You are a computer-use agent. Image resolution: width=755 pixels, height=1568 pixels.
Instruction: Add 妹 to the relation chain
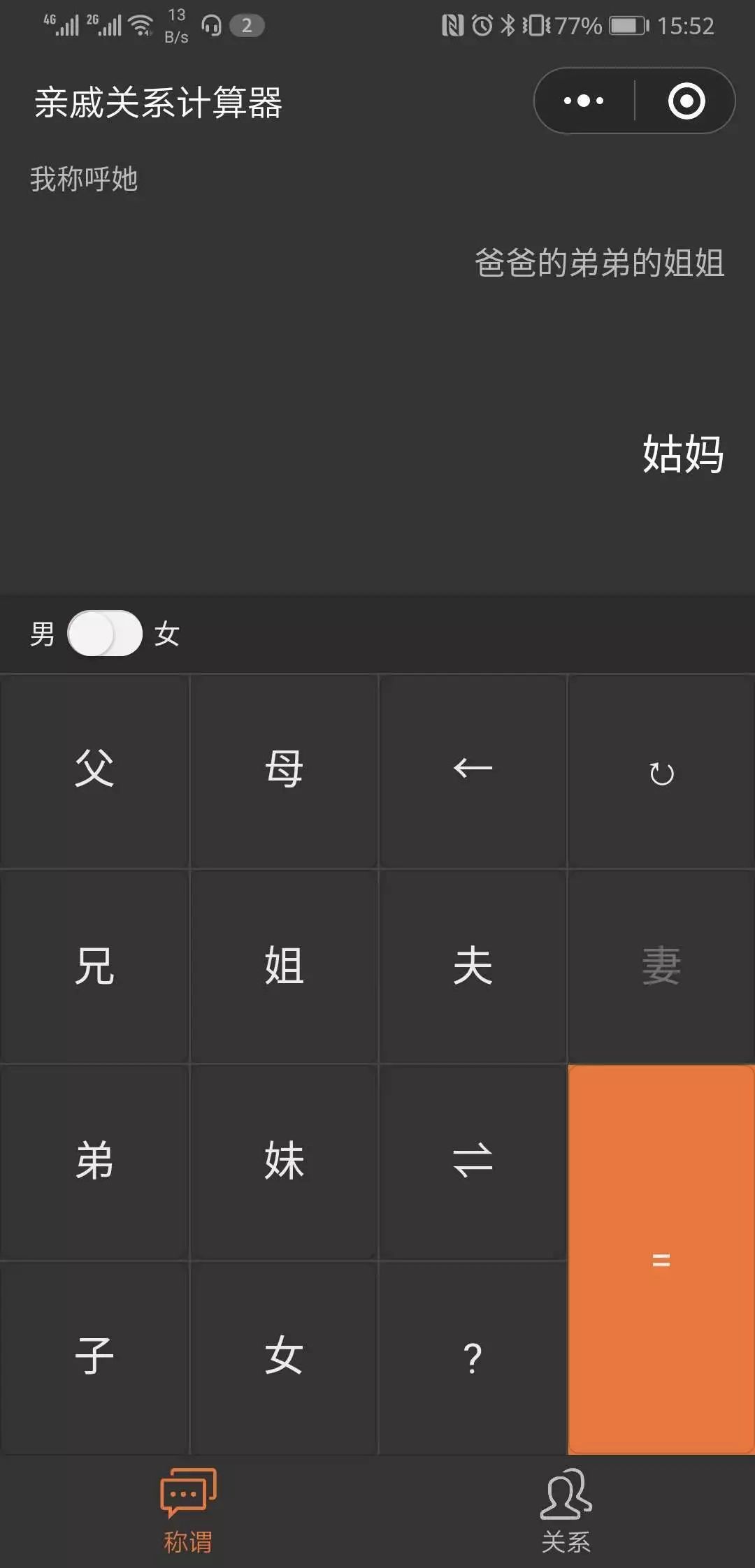click(284, 1161)
